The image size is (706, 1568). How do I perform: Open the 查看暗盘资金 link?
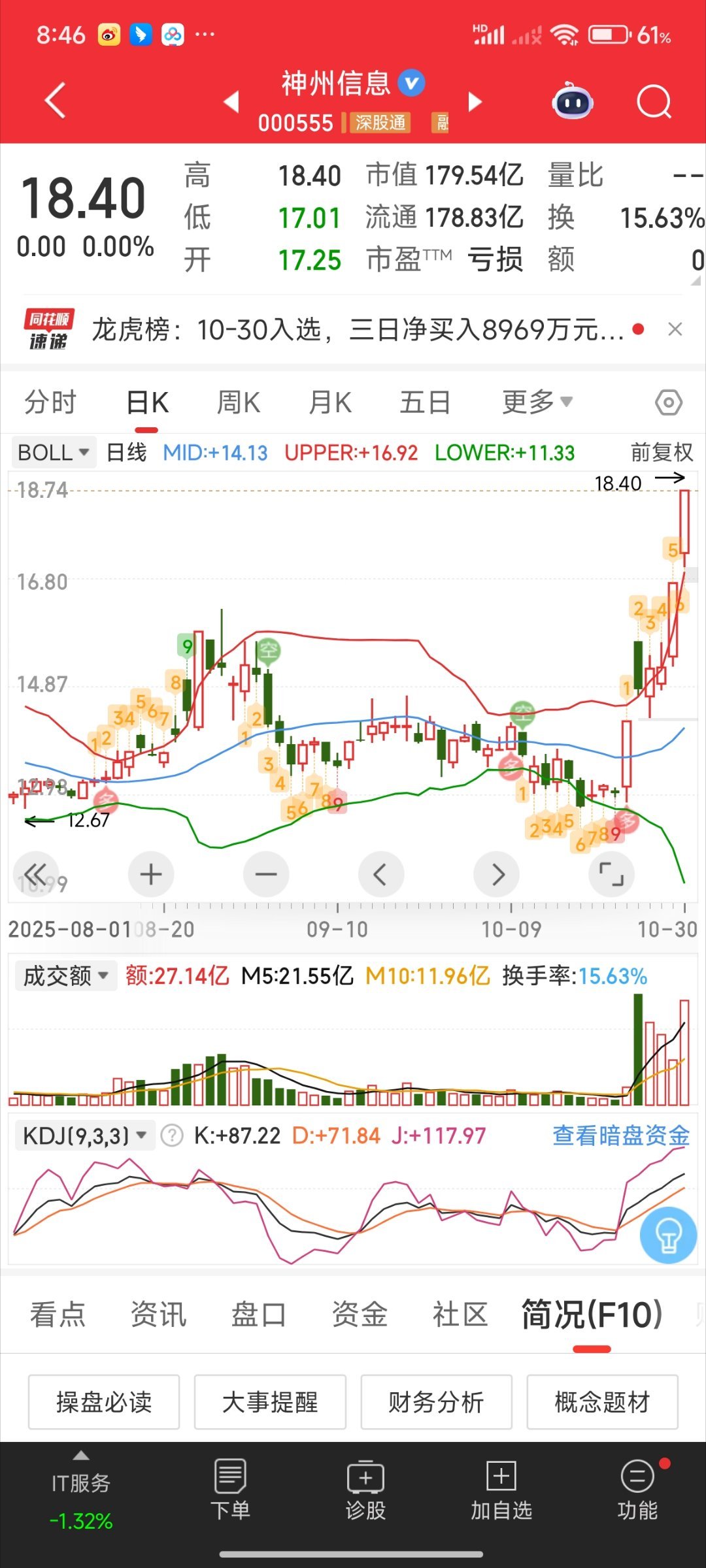click(621, 1135)
